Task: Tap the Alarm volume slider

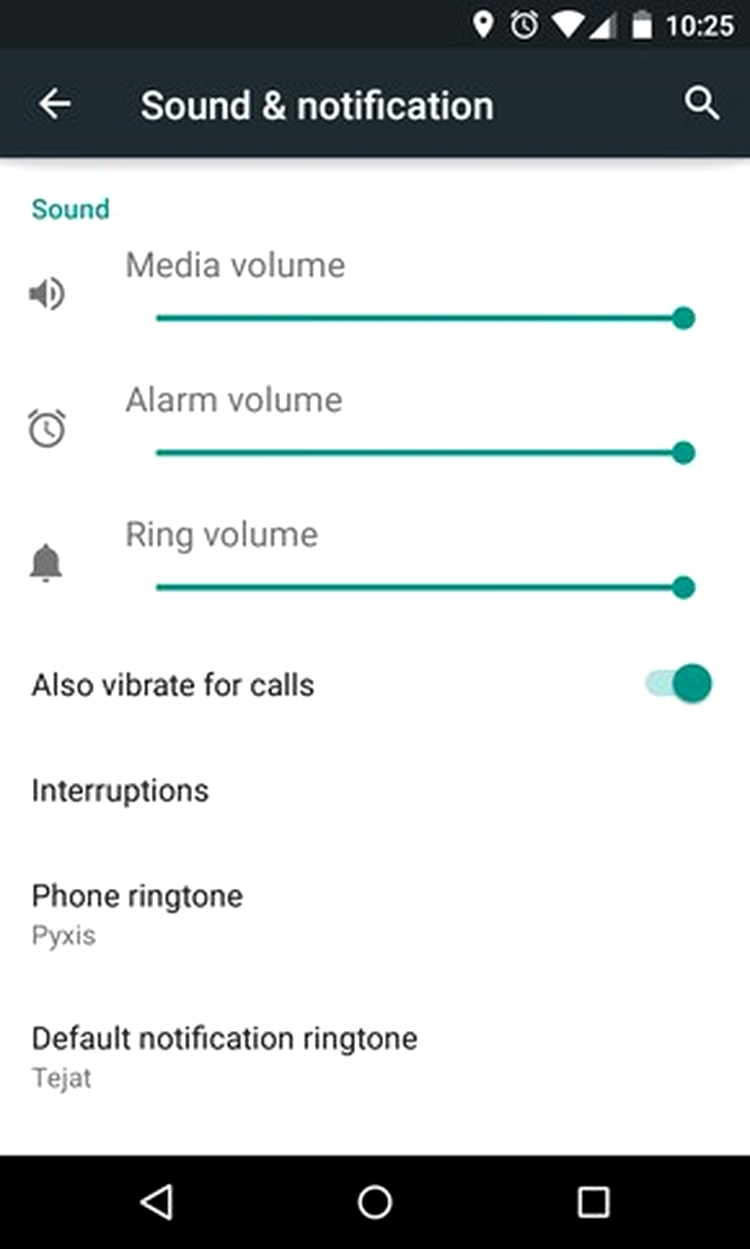Action: 423,453
